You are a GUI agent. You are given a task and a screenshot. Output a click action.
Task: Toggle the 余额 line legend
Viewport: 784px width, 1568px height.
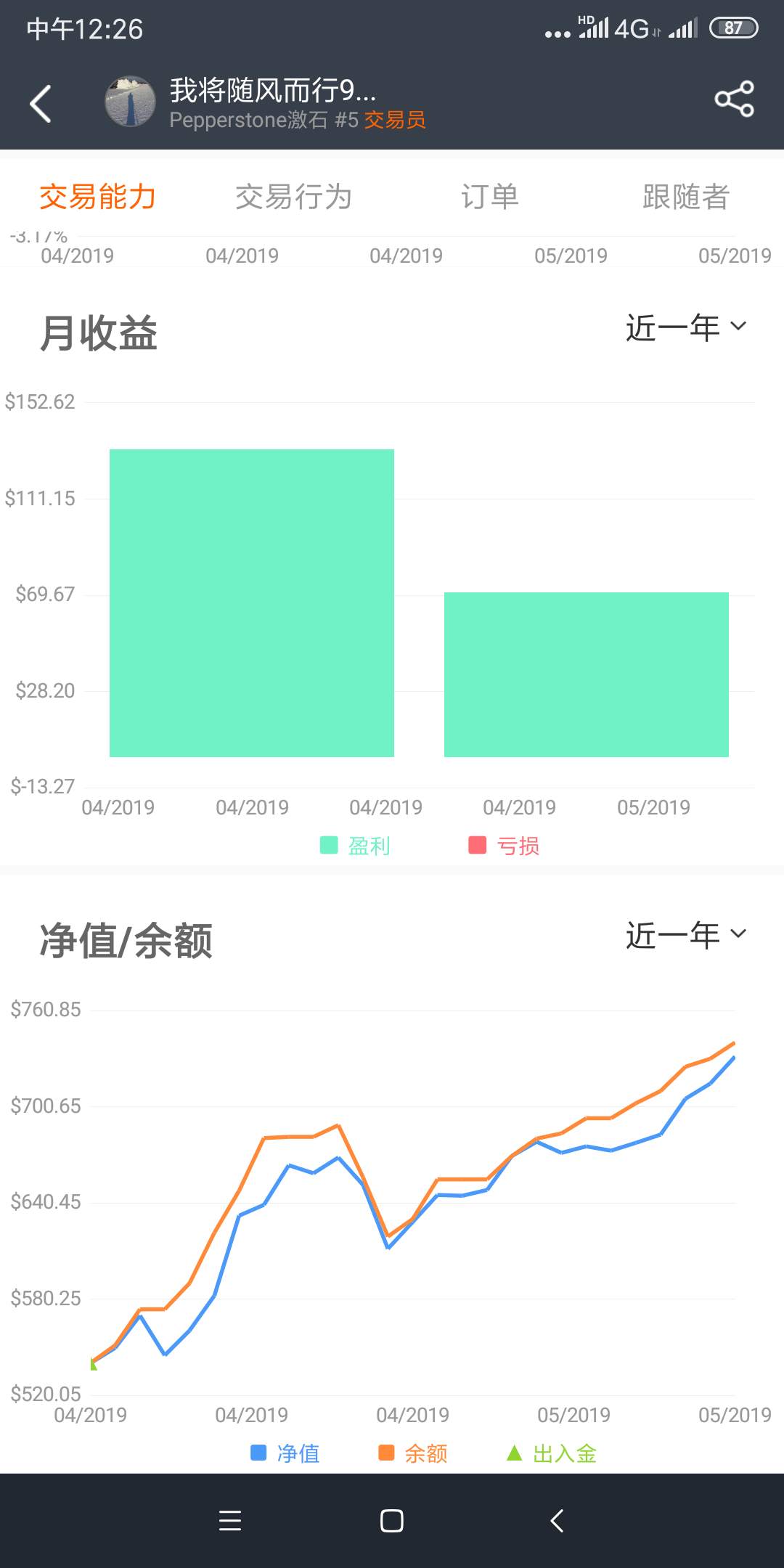point(413,1453)
